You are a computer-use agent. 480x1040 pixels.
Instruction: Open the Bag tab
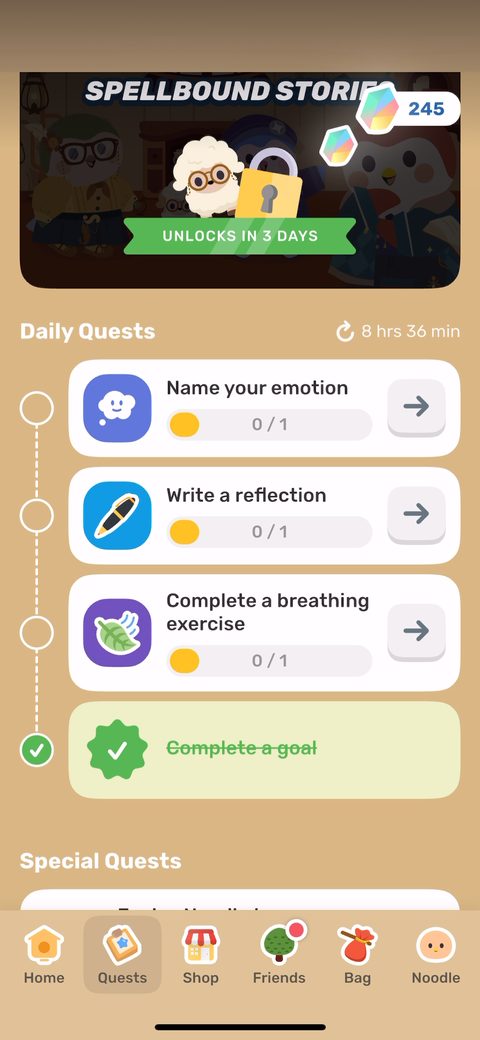(358, 954)
